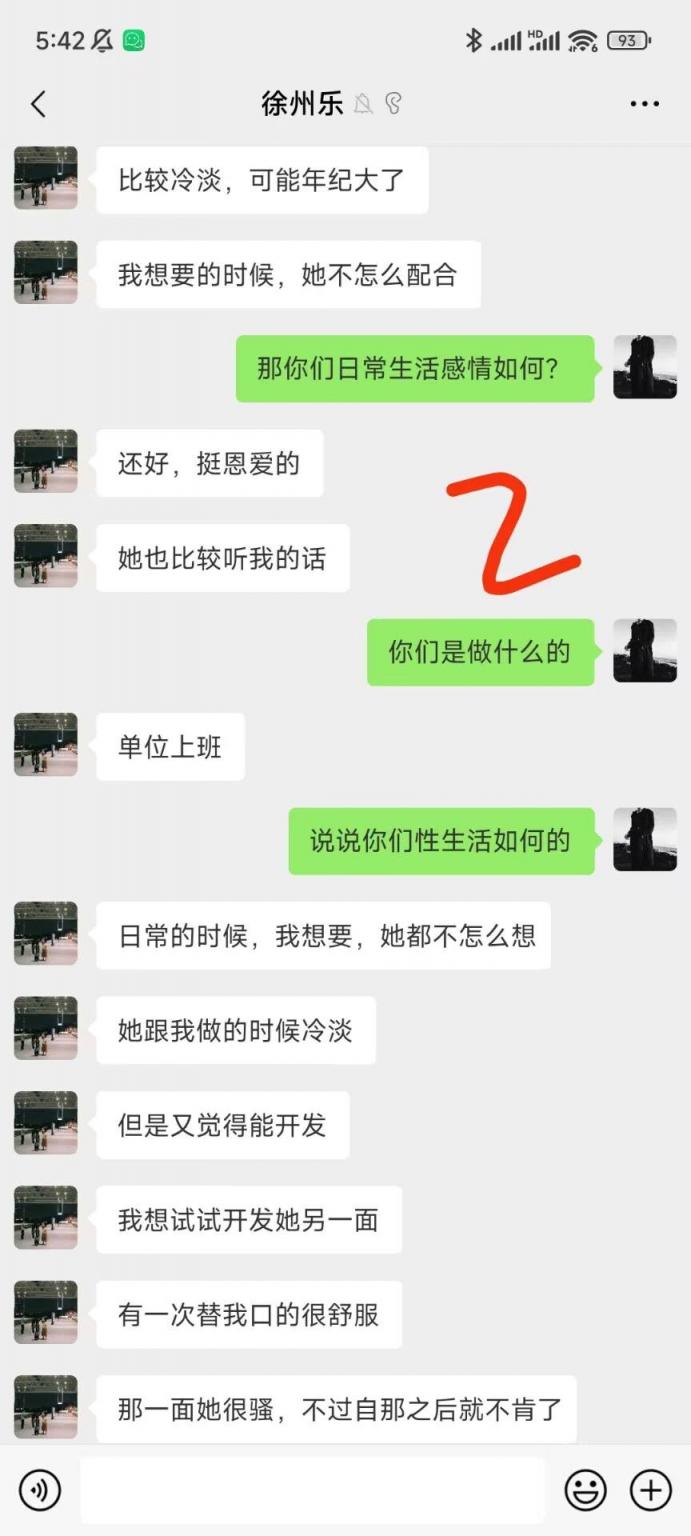
Task: Switch to voice message input
Action: pyautogui.click(x=40, y=1490)
